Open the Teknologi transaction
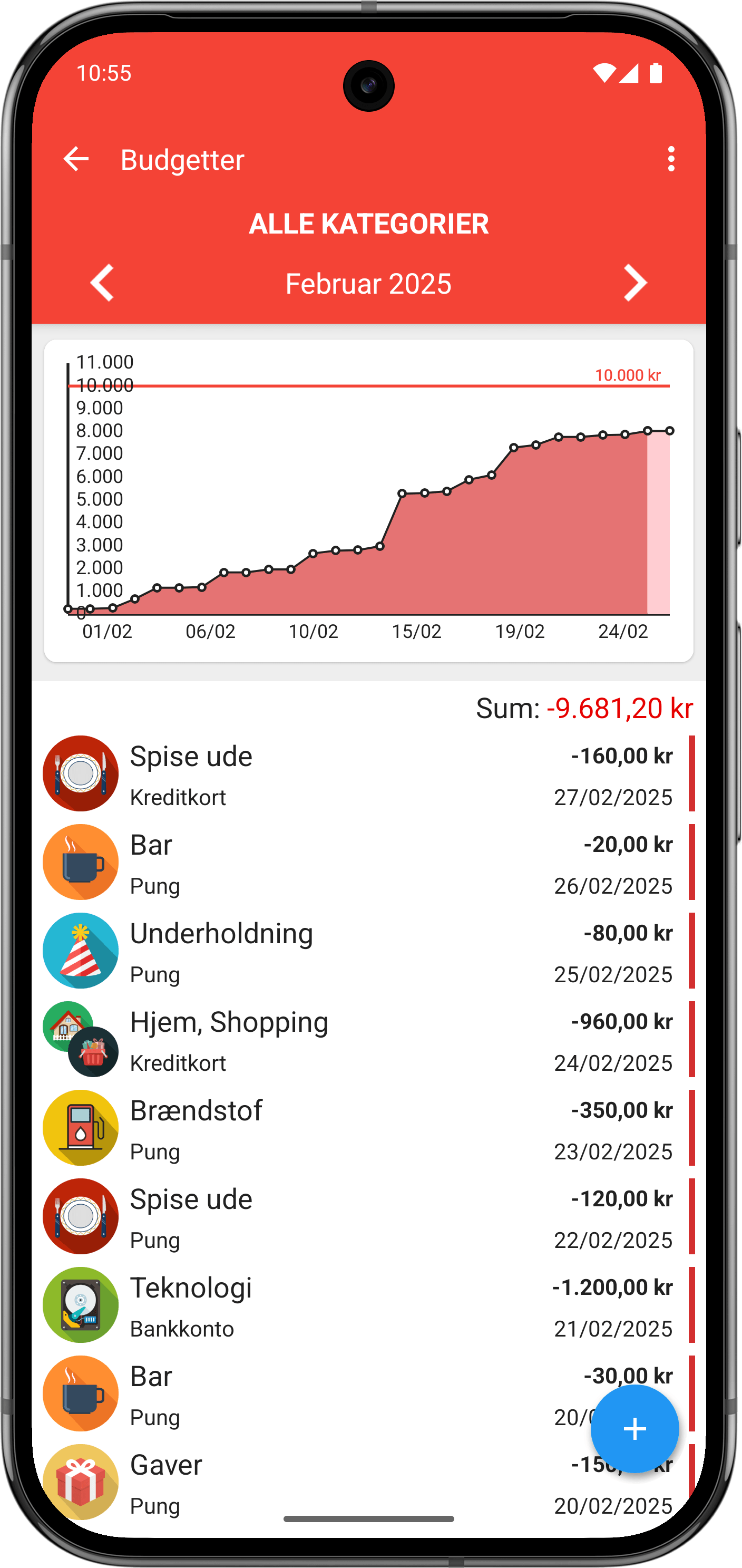The width and height of the screenshot is (742, 1568). [365, 1305]
